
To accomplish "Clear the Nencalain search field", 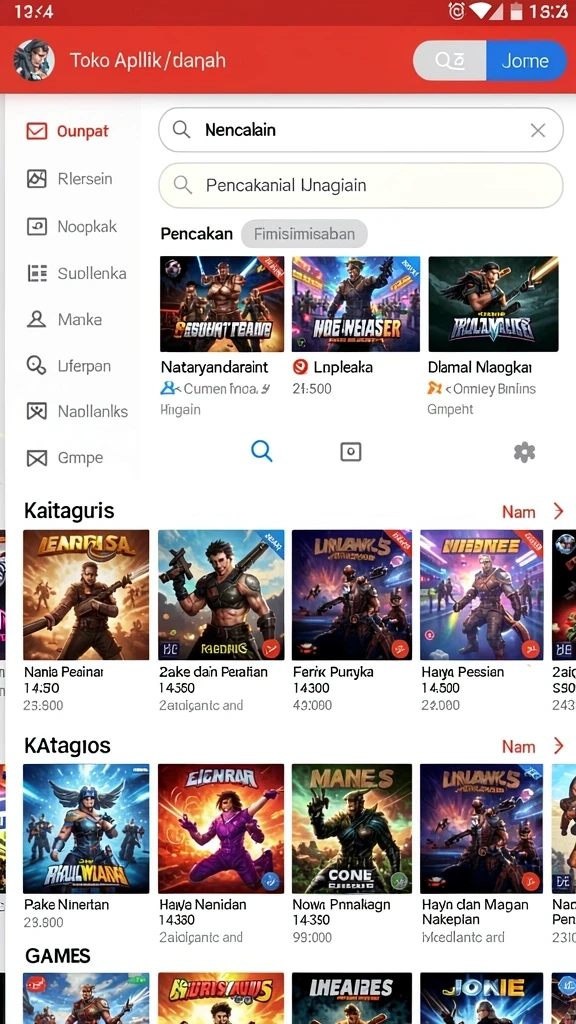I will [x=537, y=131].
